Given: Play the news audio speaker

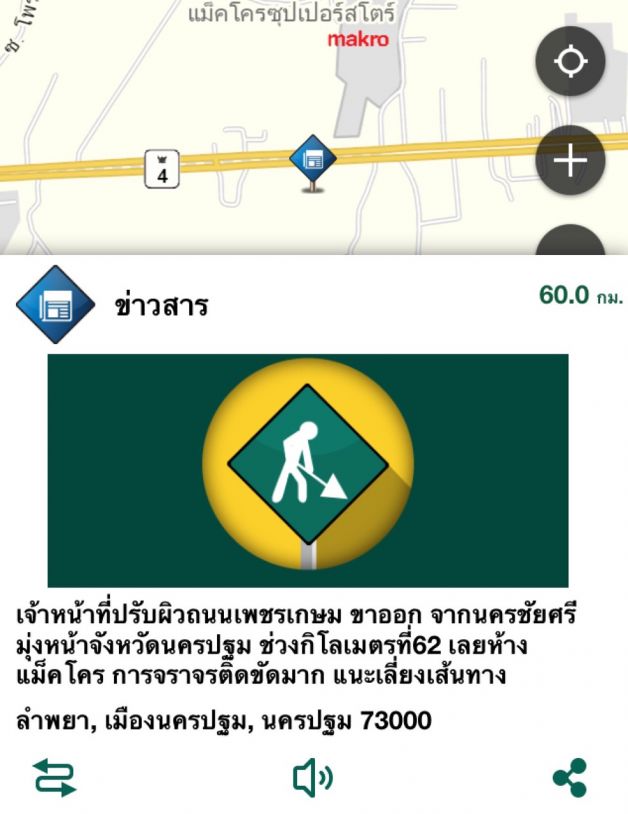Looking at the screenshot, I should [312, 777].
